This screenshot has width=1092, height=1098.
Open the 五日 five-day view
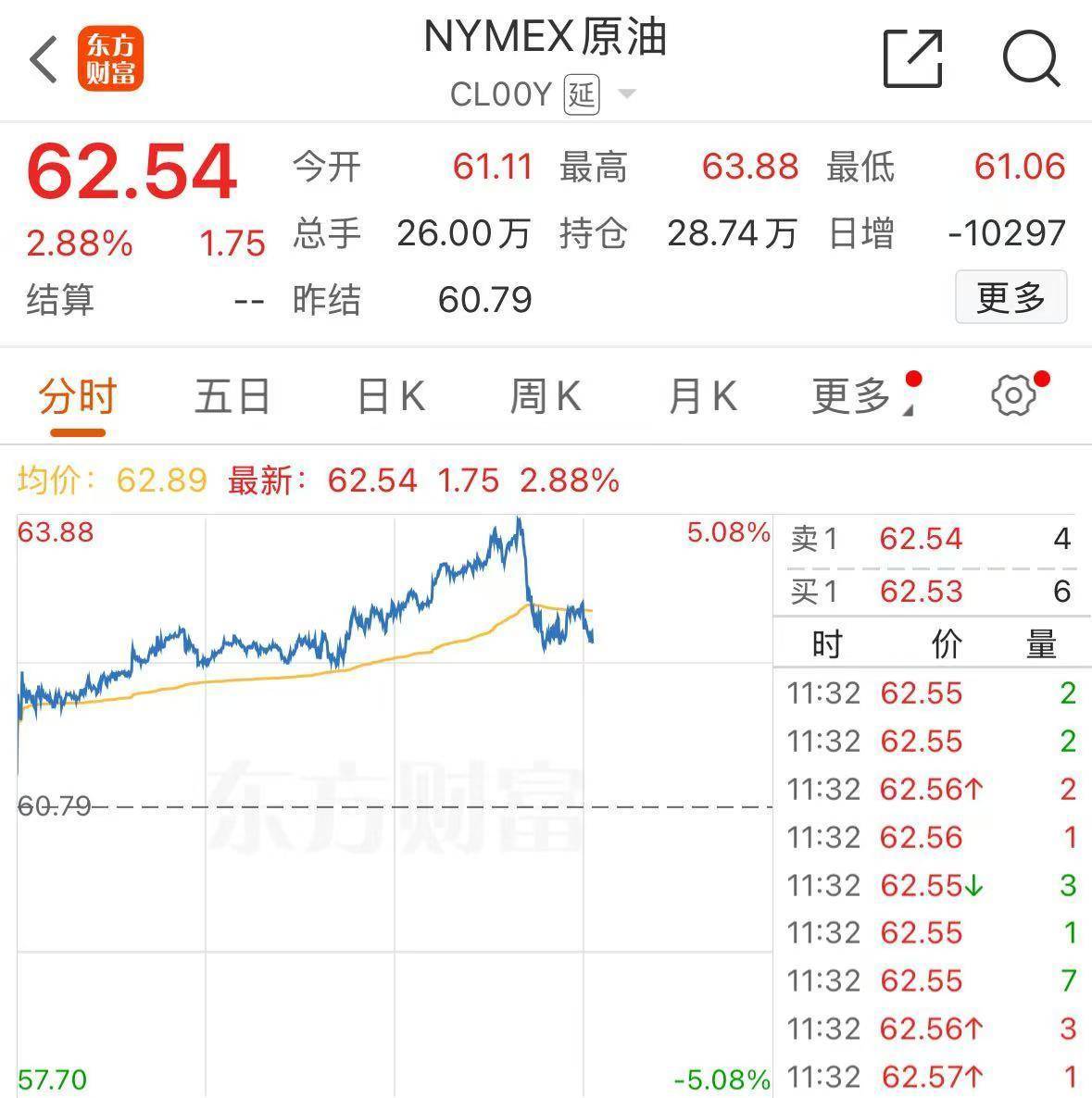(x=231, y=394)
